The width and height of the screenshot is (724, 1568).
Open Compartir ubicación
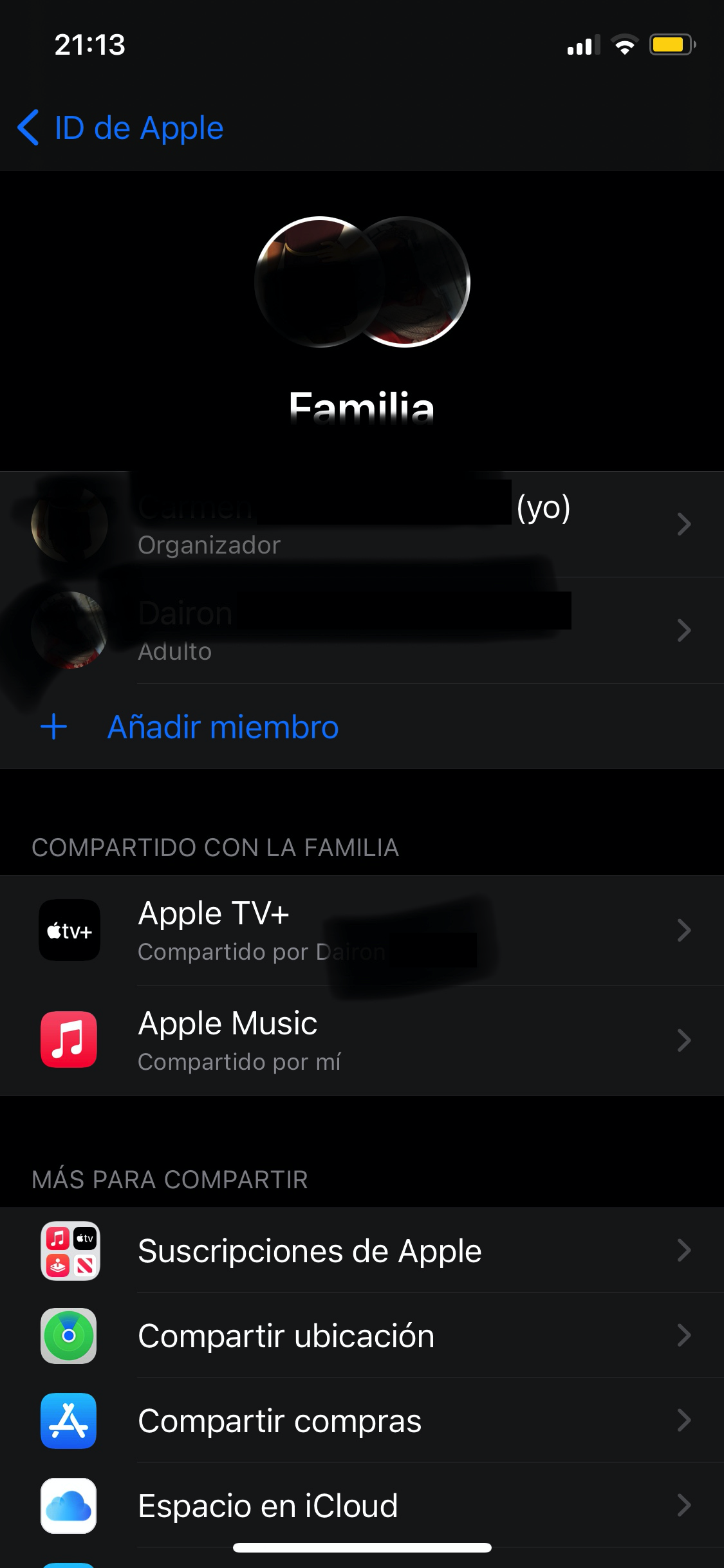(362, 1336)
